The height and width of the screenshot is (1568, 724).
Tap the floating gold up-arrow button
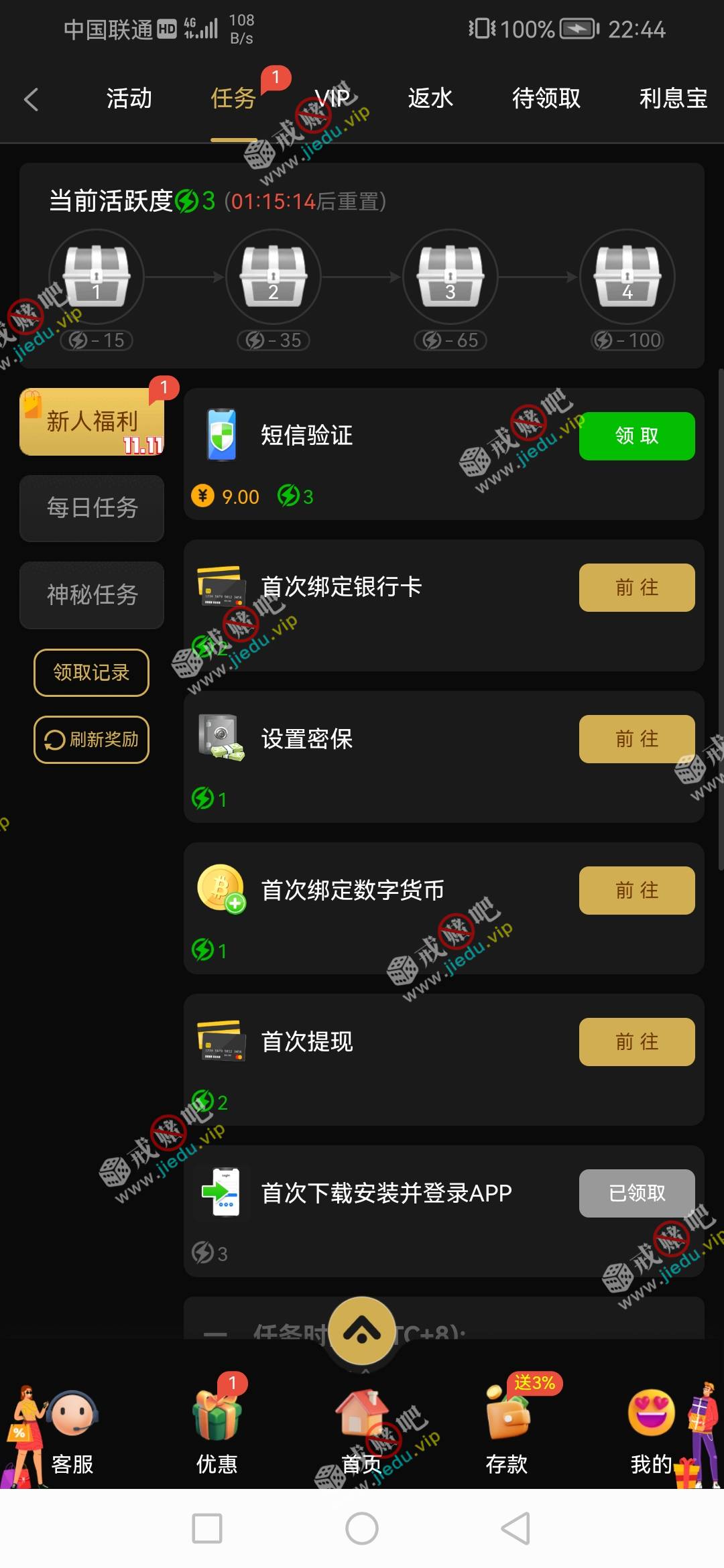point(362,1331)
